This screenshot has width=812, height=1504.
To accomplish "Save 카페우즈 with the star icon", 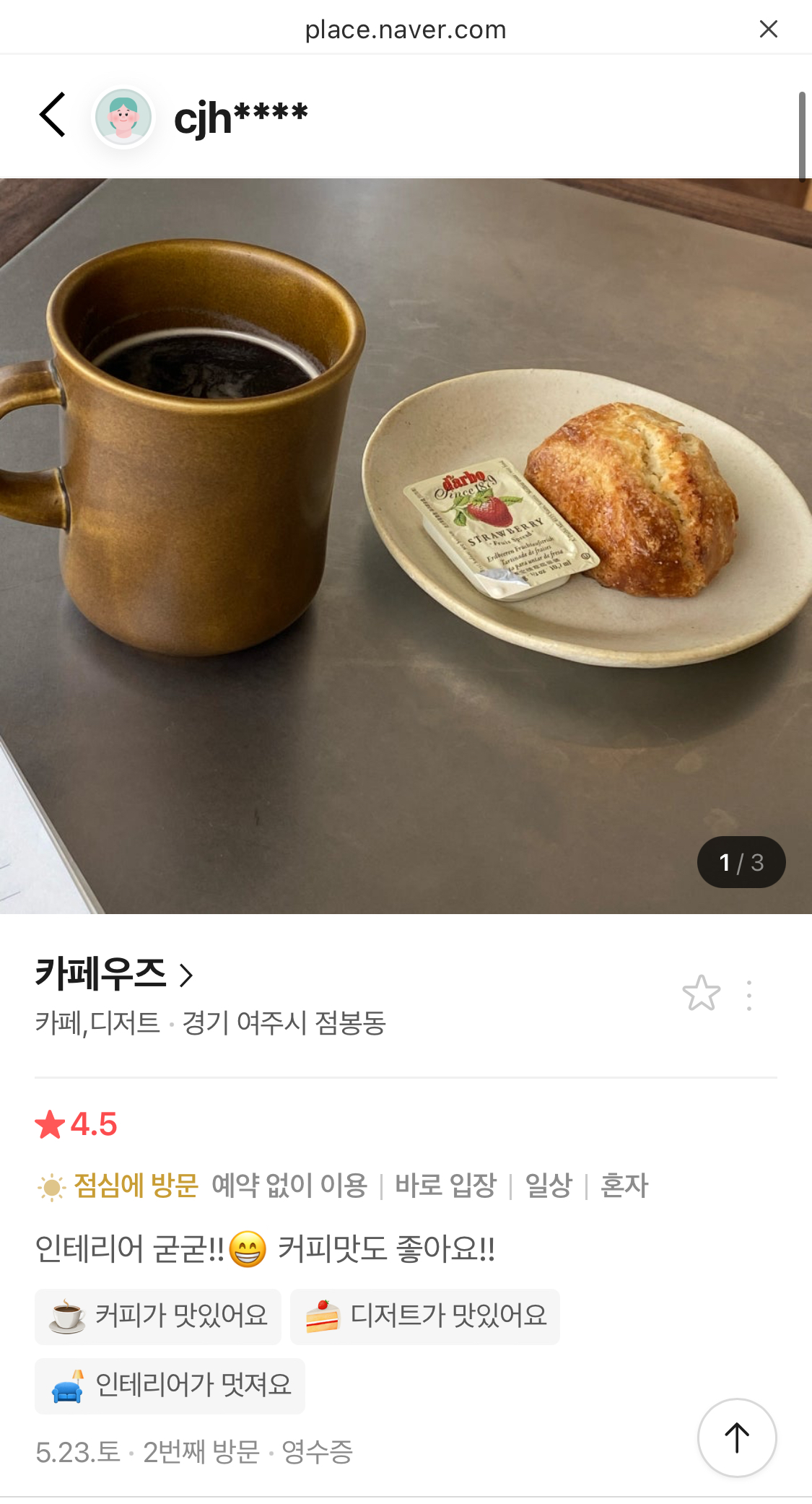I will (701, 994).
